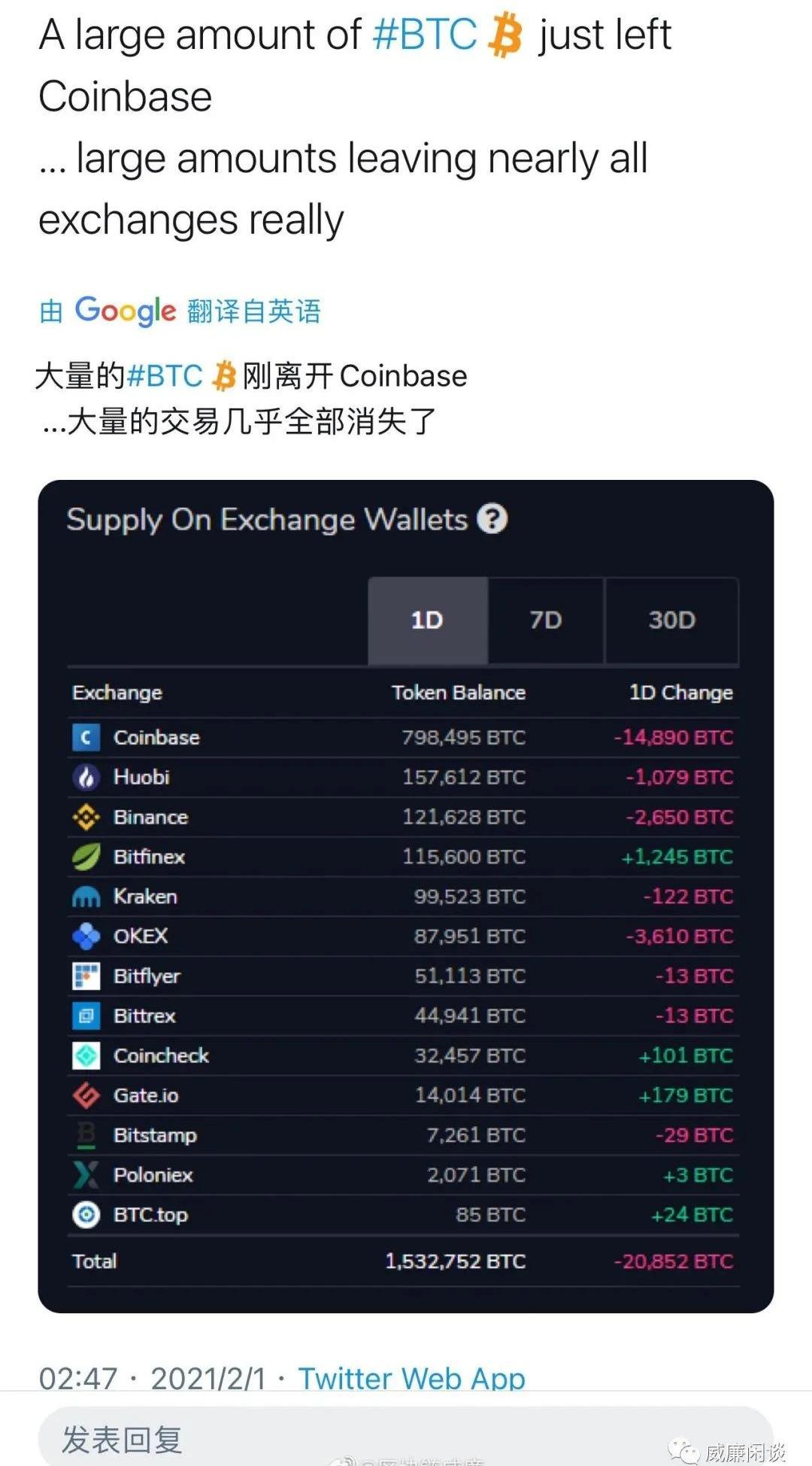Tap the Google 翻译自英语 translation link
The width and height of the screenshot is (812, 1466).
180,310
